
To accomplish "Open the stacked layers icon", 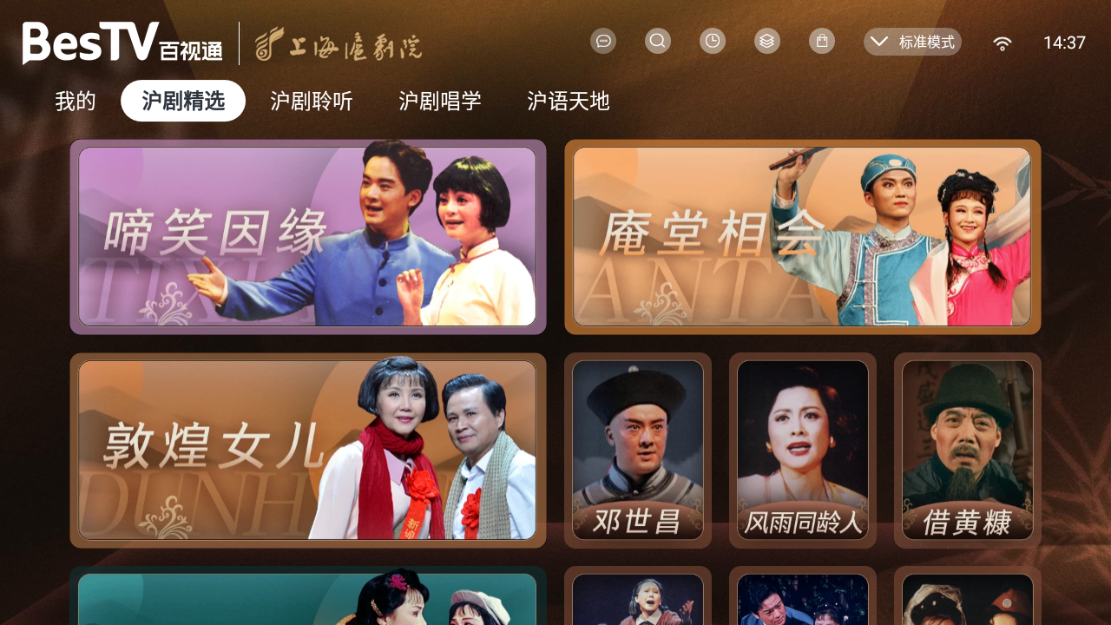I will (767, 41).
